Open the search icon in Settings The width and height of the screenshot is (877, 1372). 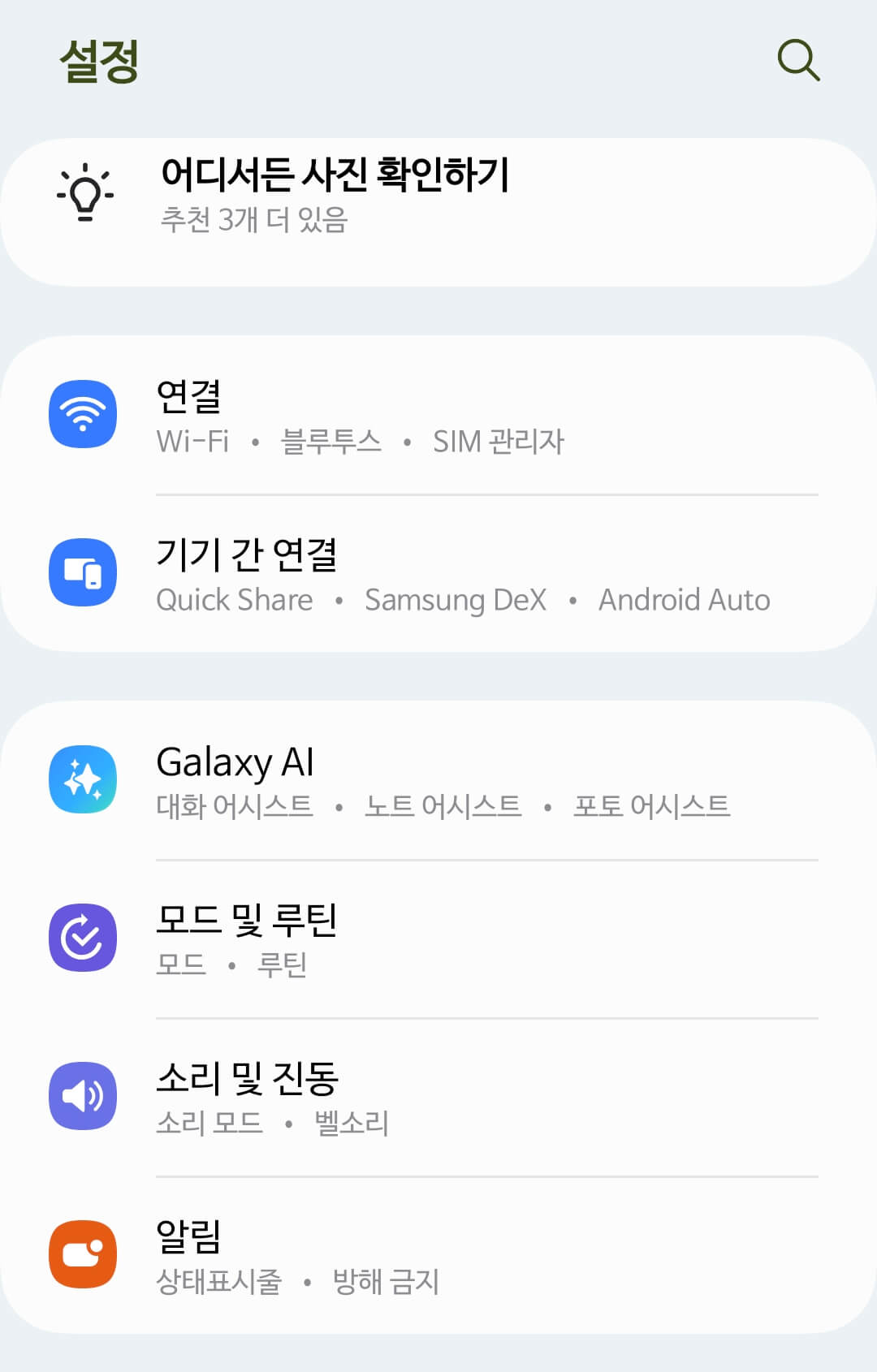pos(800,61)
